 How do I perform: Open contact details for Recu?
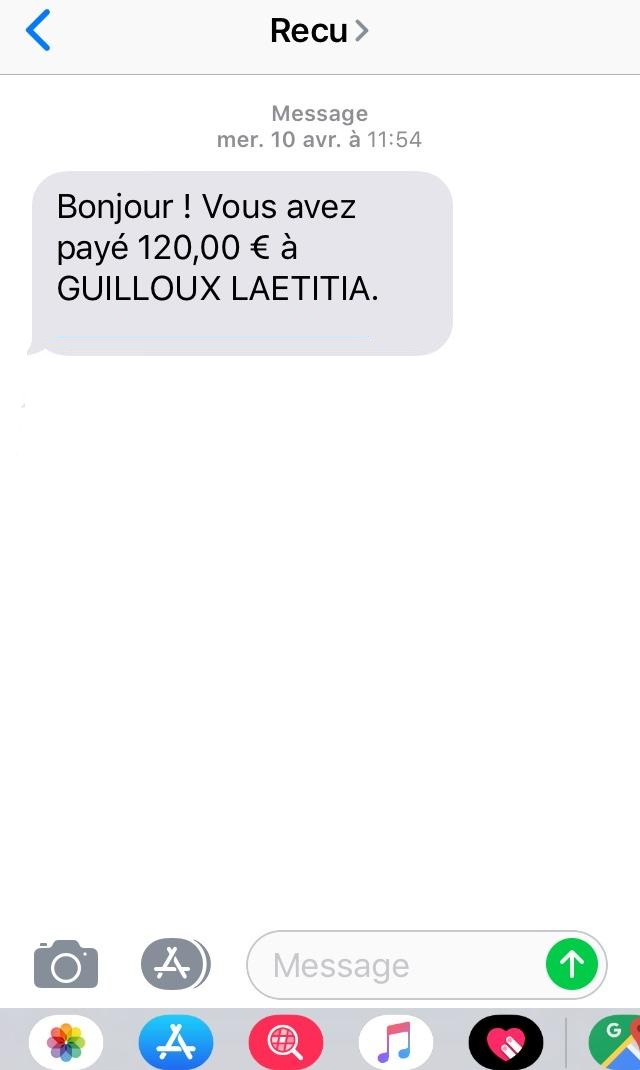click(x=319, y=31)
